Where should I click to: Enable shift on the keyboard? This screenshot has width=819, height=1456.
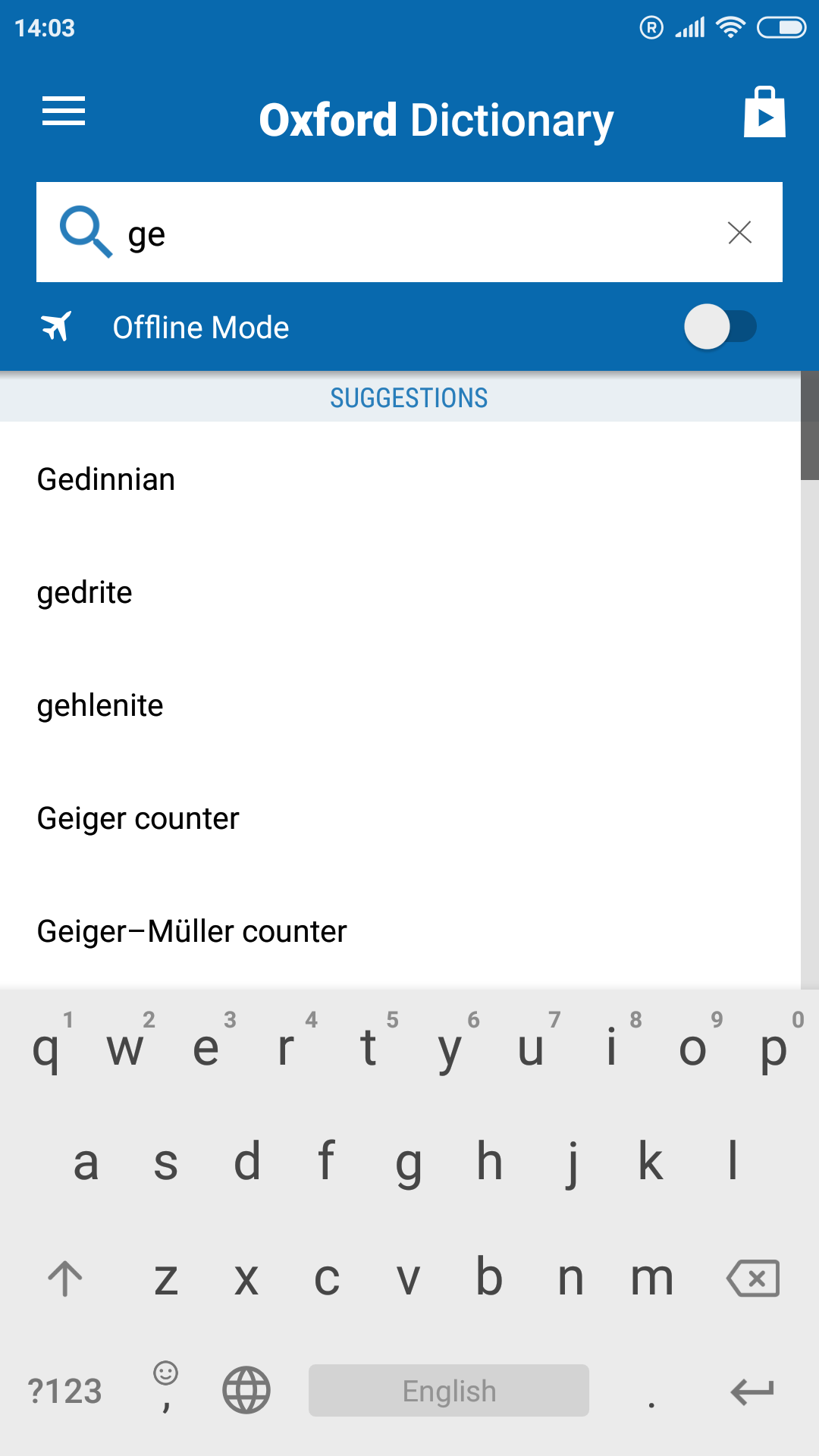[x=65, y=1279]
